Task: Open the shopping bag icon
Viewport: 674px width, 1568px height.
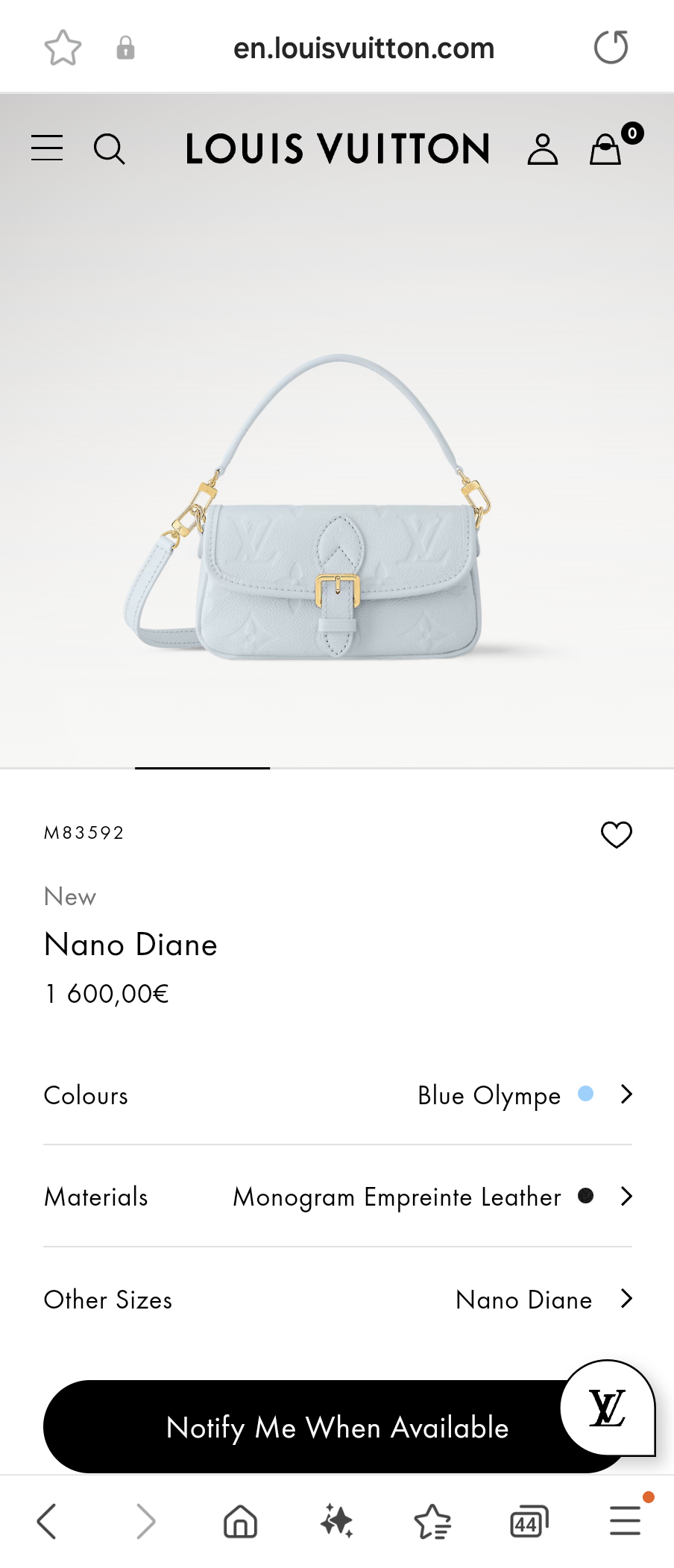Action: coord(605,148)
